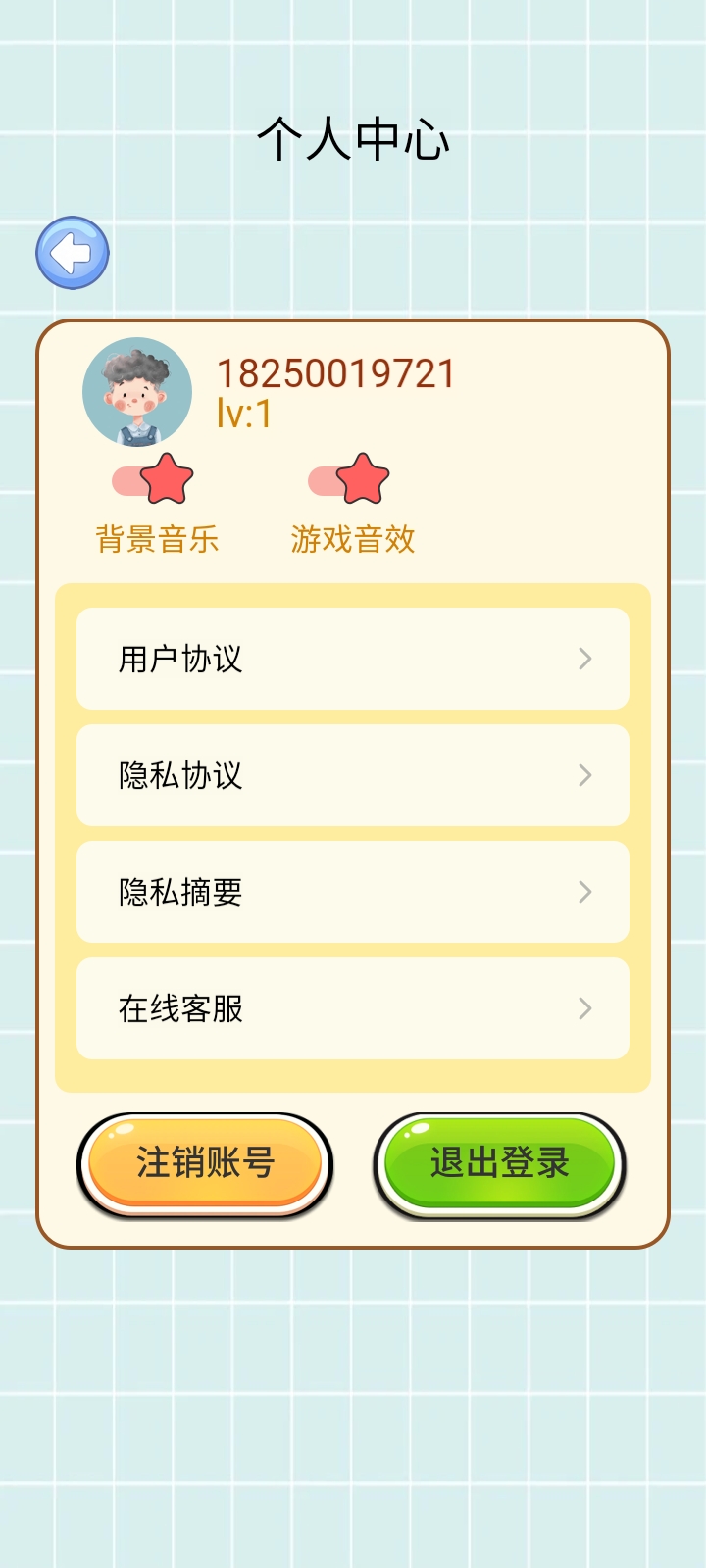The height and width of the screenshot is (1568, 706).
Task: Tap the 注销账号 delete account button
Action: [x=205, y=1164]
